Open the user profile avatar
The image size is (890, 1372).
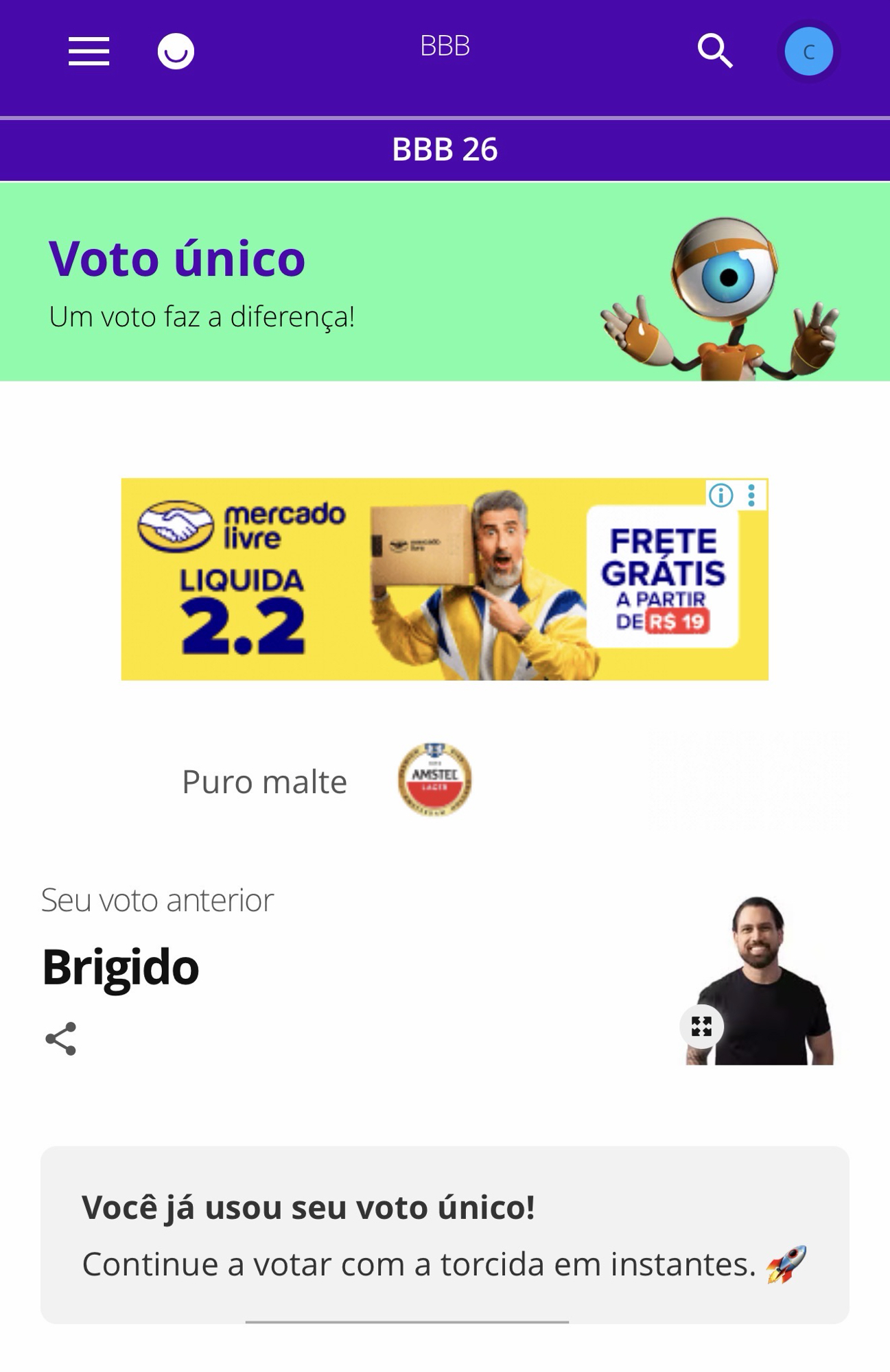coord(808,51)
